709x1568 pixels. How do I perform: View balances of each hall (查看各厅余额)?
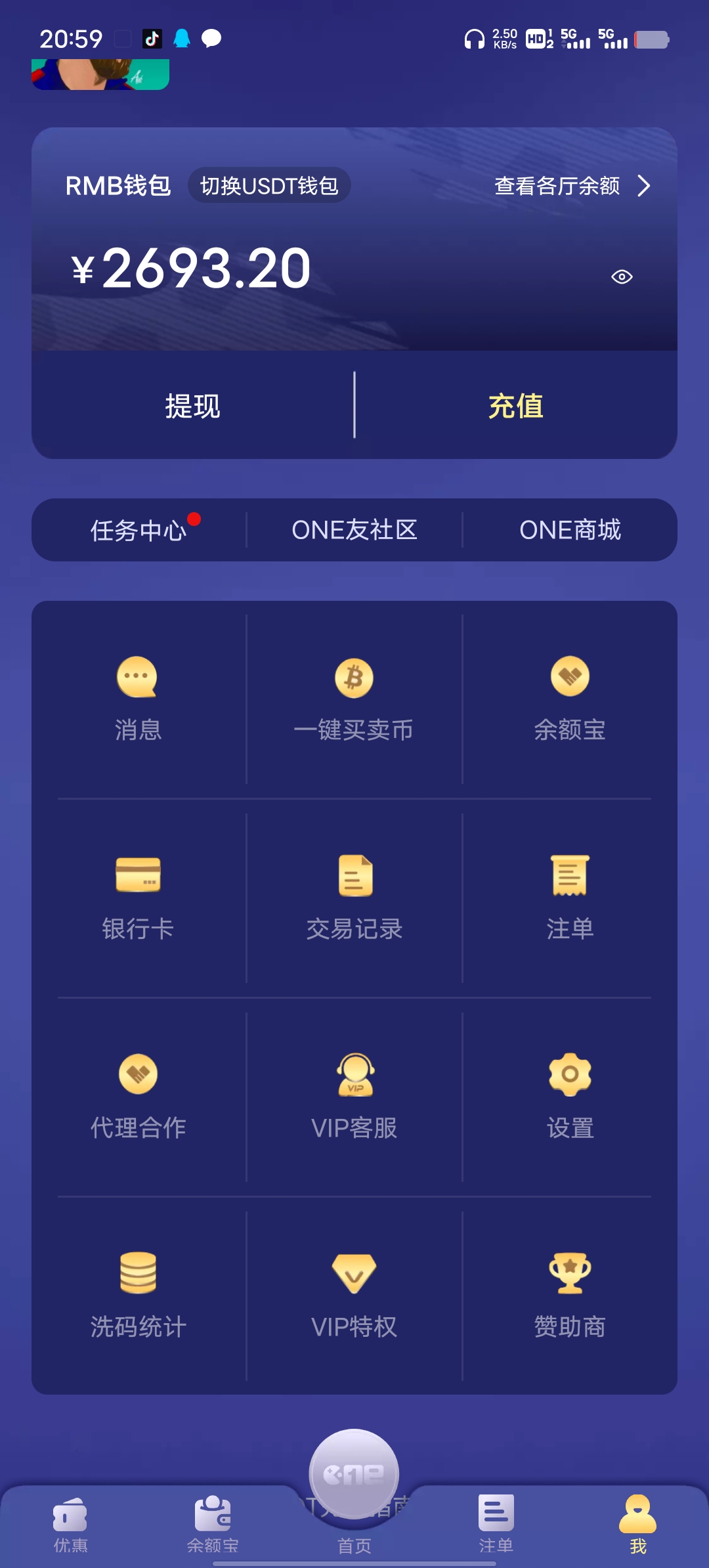571,186
